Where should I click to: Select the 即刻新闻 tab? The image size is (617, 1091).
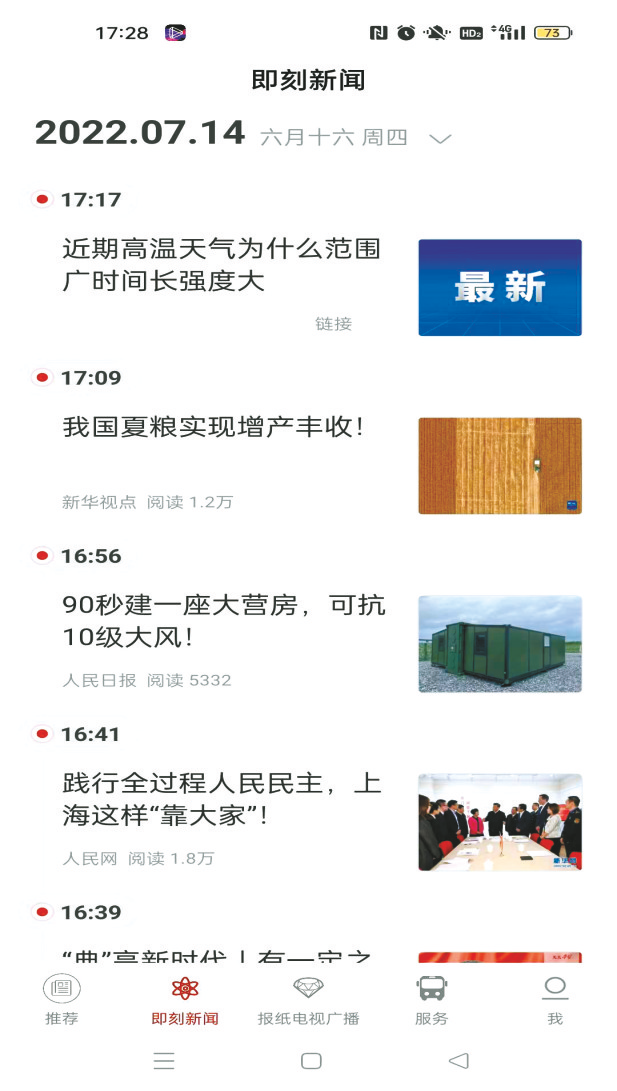[184, 1000]
